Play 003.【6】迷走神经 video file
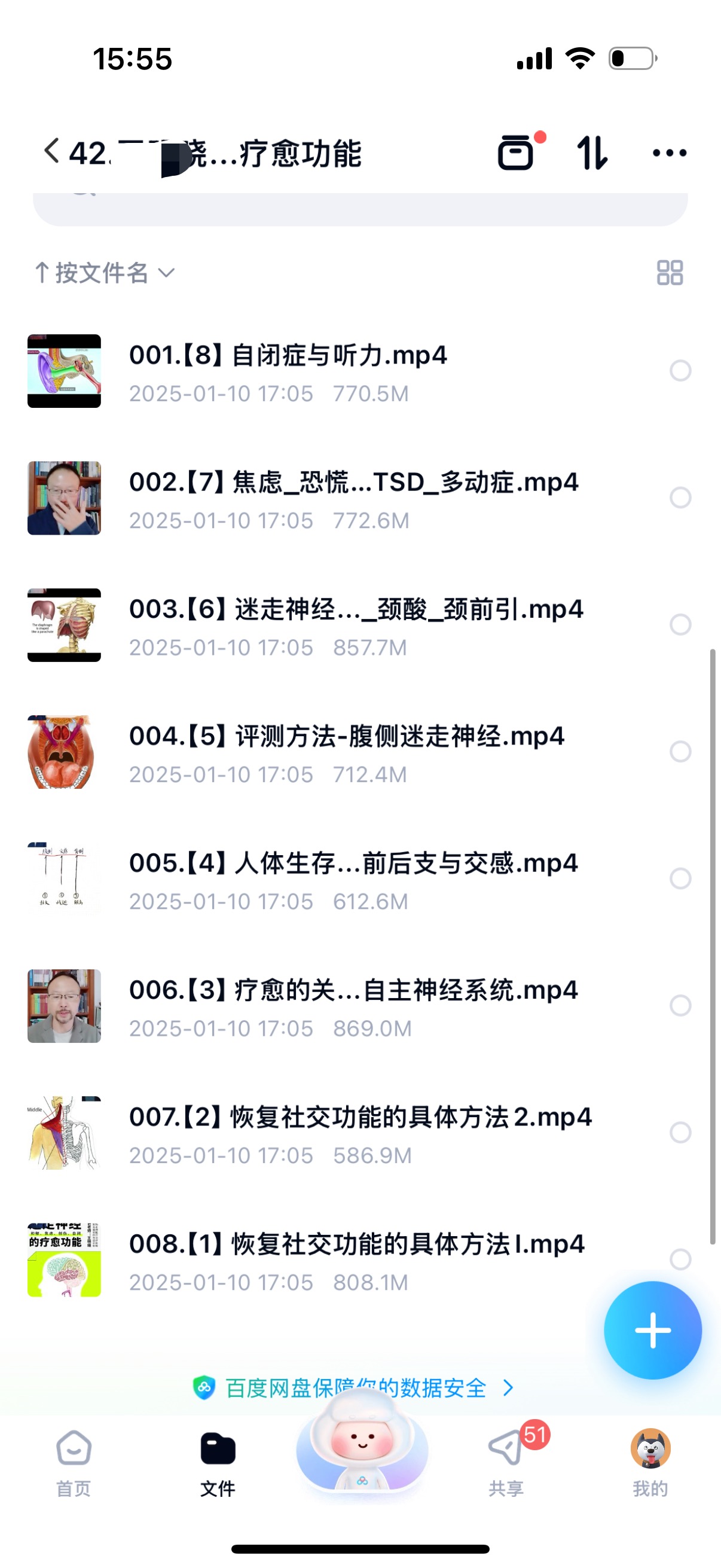The width and height of the screenshot is (721, 1568). point(356,609)
